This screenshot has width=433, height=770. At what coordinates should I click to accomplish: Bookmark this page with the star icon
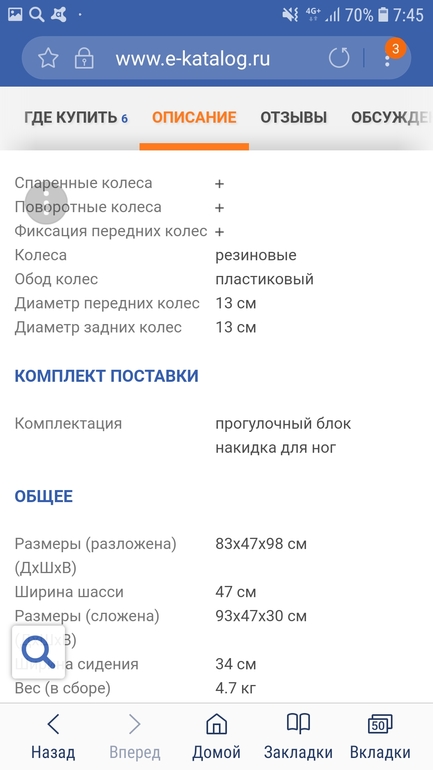pyautogui.click(x=48, y=58)
